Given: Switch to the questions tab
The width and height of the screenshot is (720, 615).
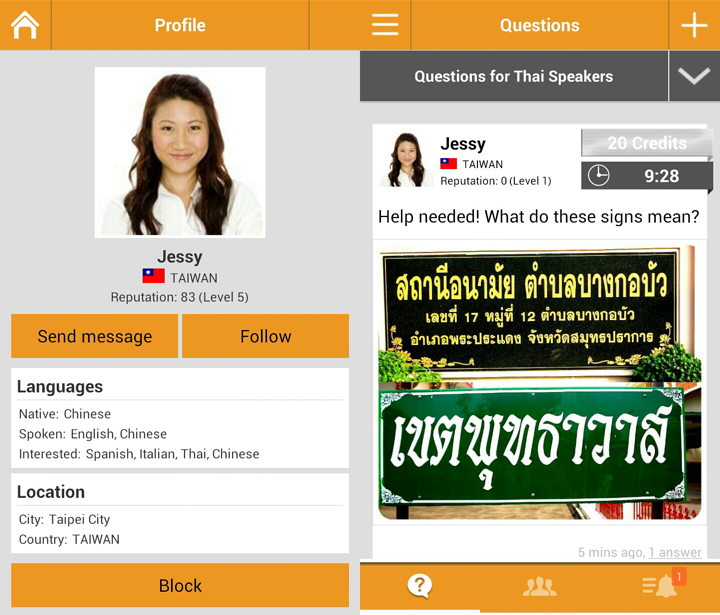Looking at the screenshot, I should coord(420,586).
